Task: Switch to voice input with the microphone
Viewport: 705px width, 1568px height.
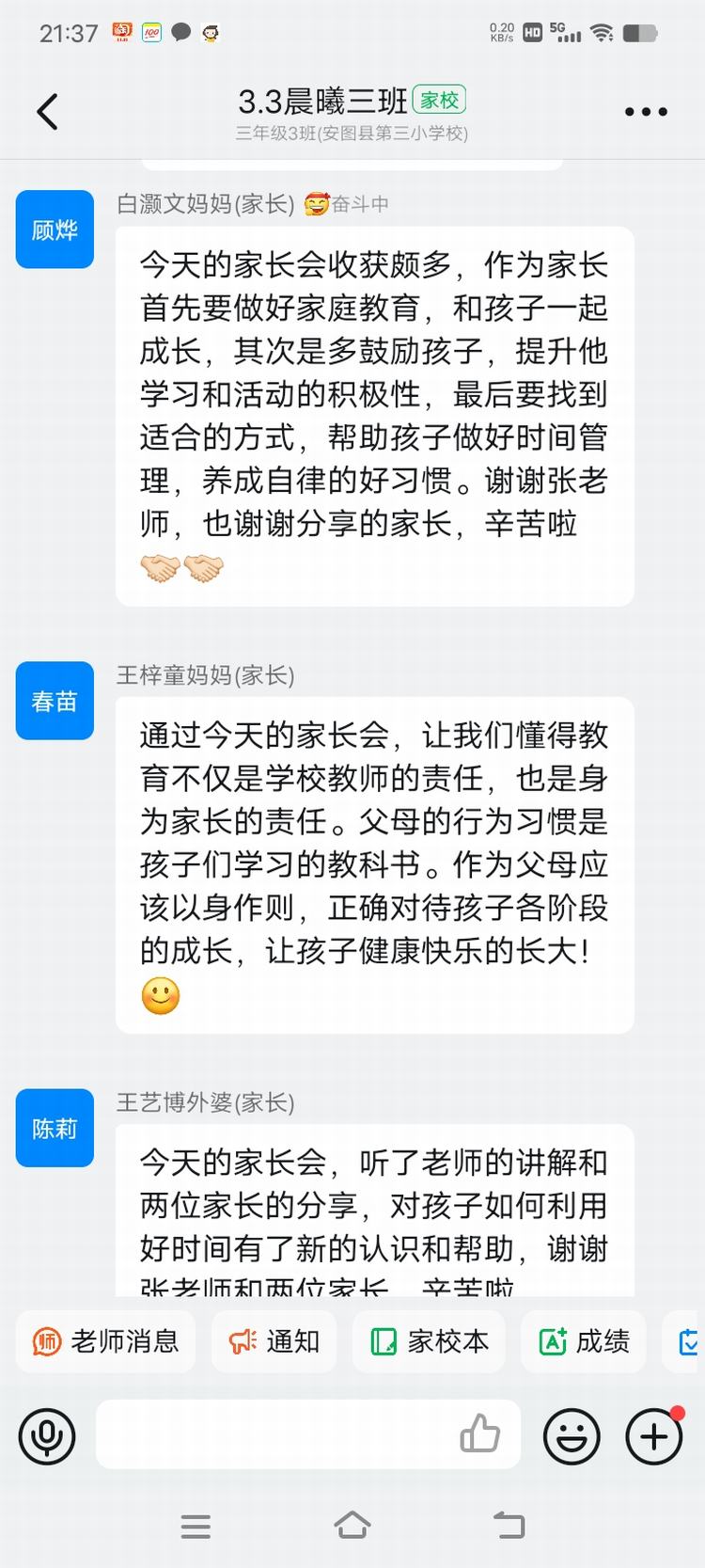Action: (x=47, y=1435)
